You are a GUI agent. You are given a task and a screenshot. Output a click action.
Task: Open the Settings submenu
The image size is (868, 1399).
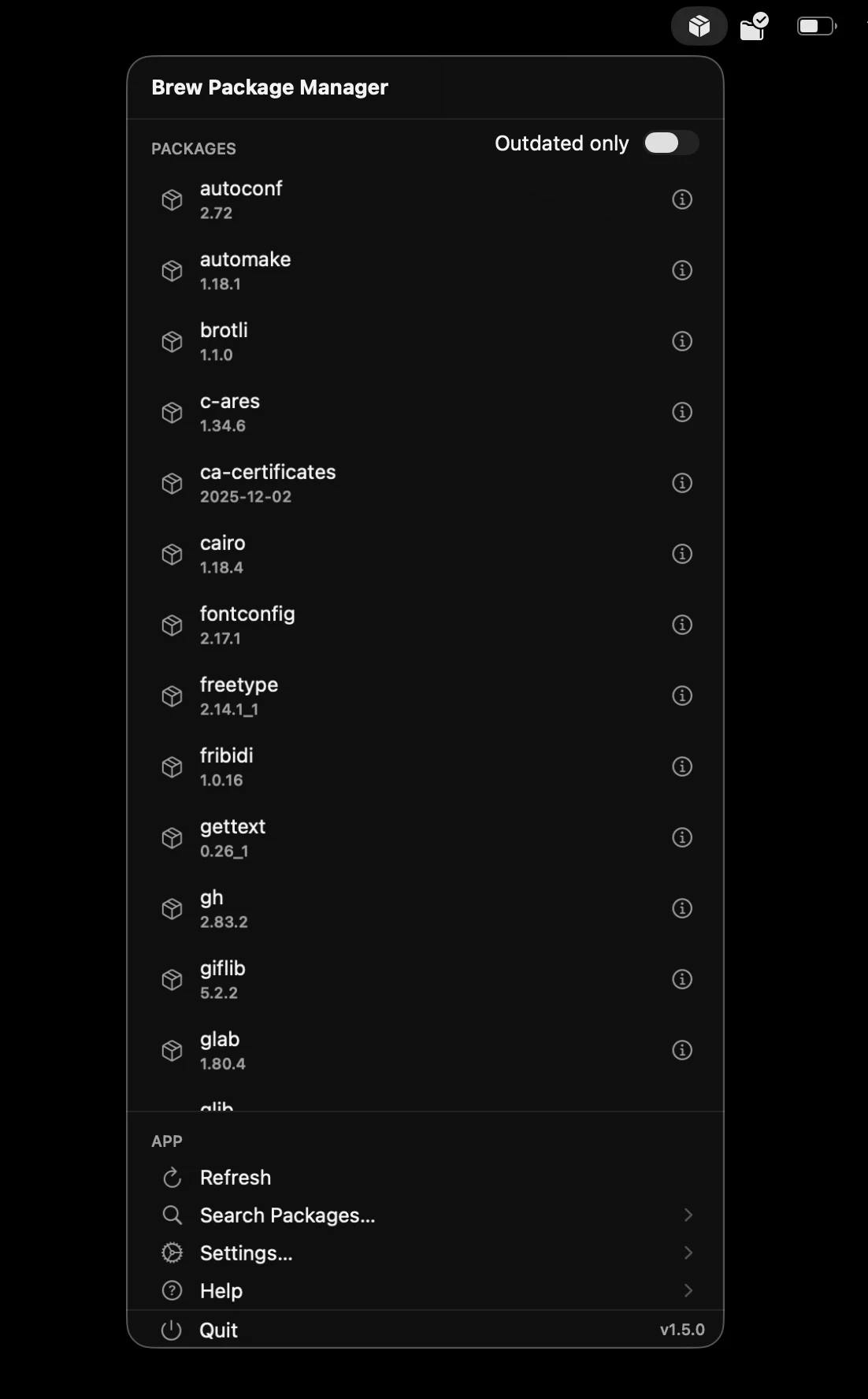[246, 1253]
